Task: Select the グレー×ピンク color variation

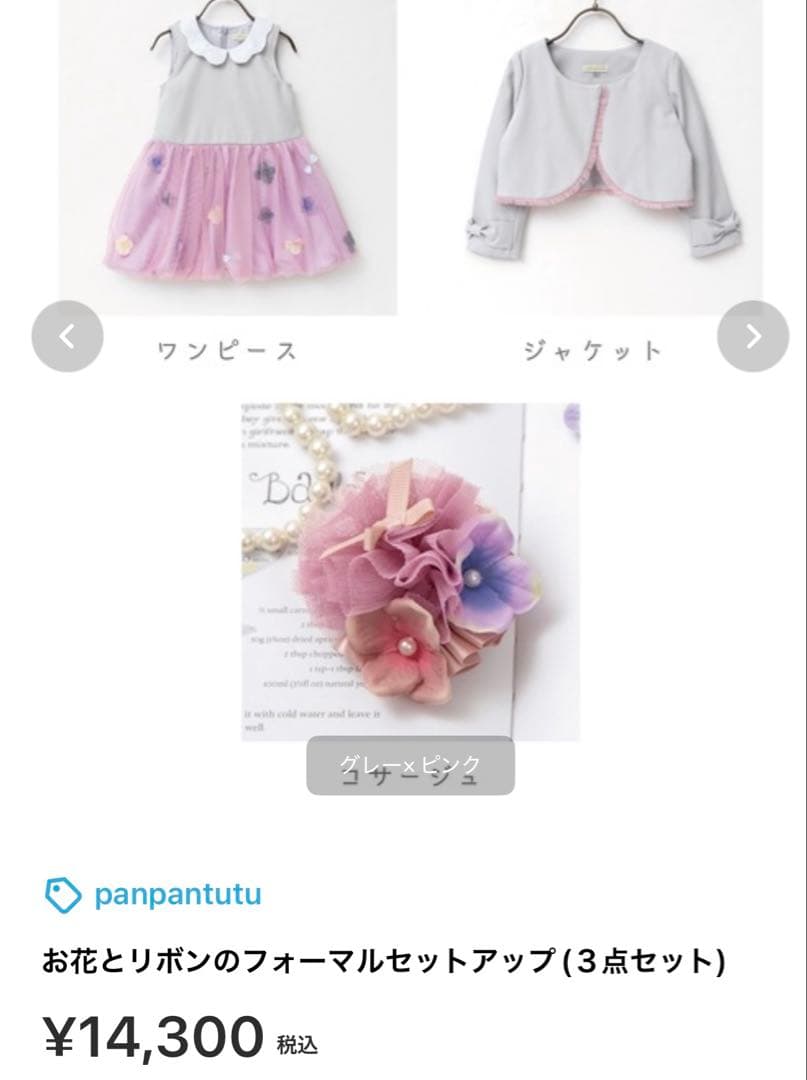Action: [411, 764]
